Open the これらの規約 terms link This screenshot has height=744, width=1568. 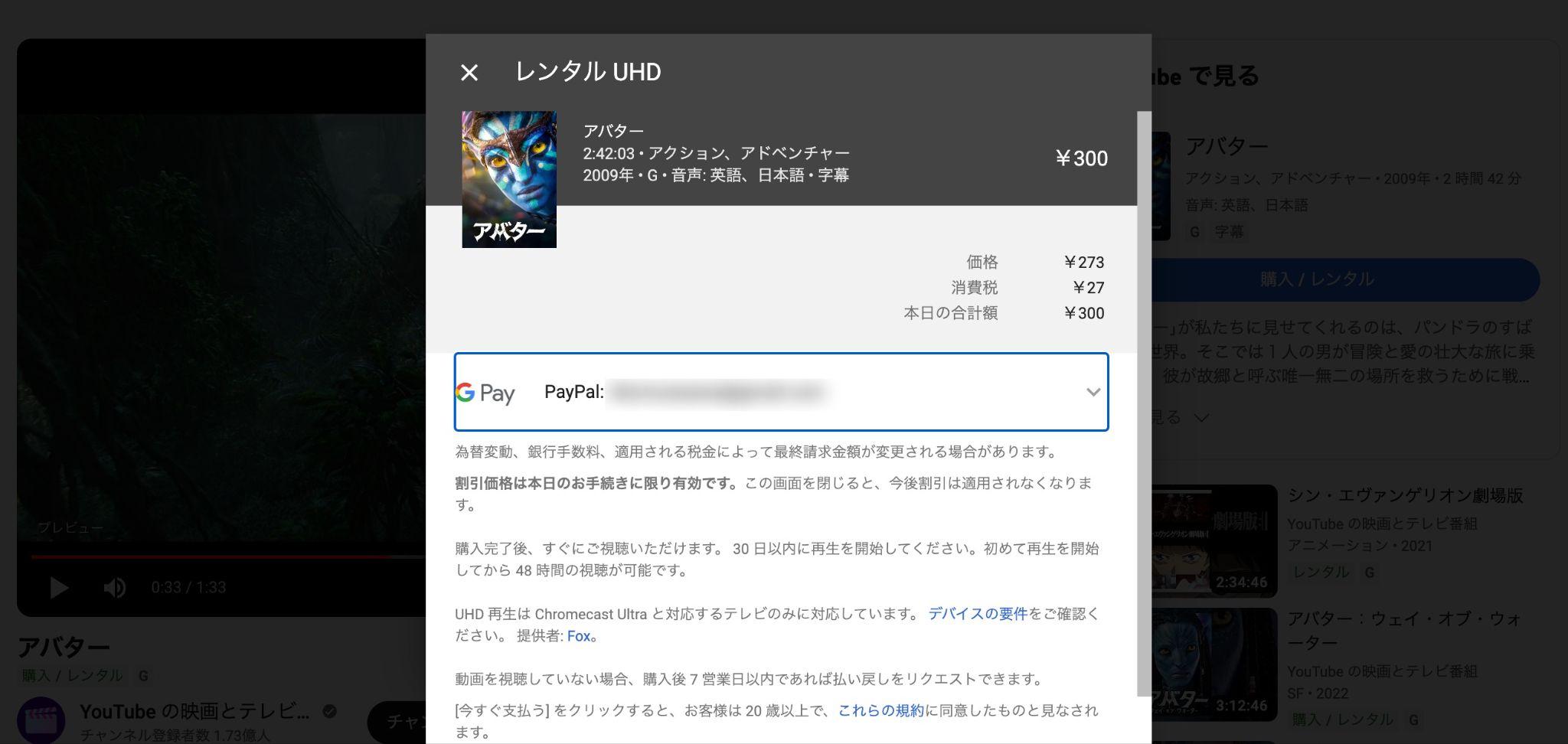[880, 710]
